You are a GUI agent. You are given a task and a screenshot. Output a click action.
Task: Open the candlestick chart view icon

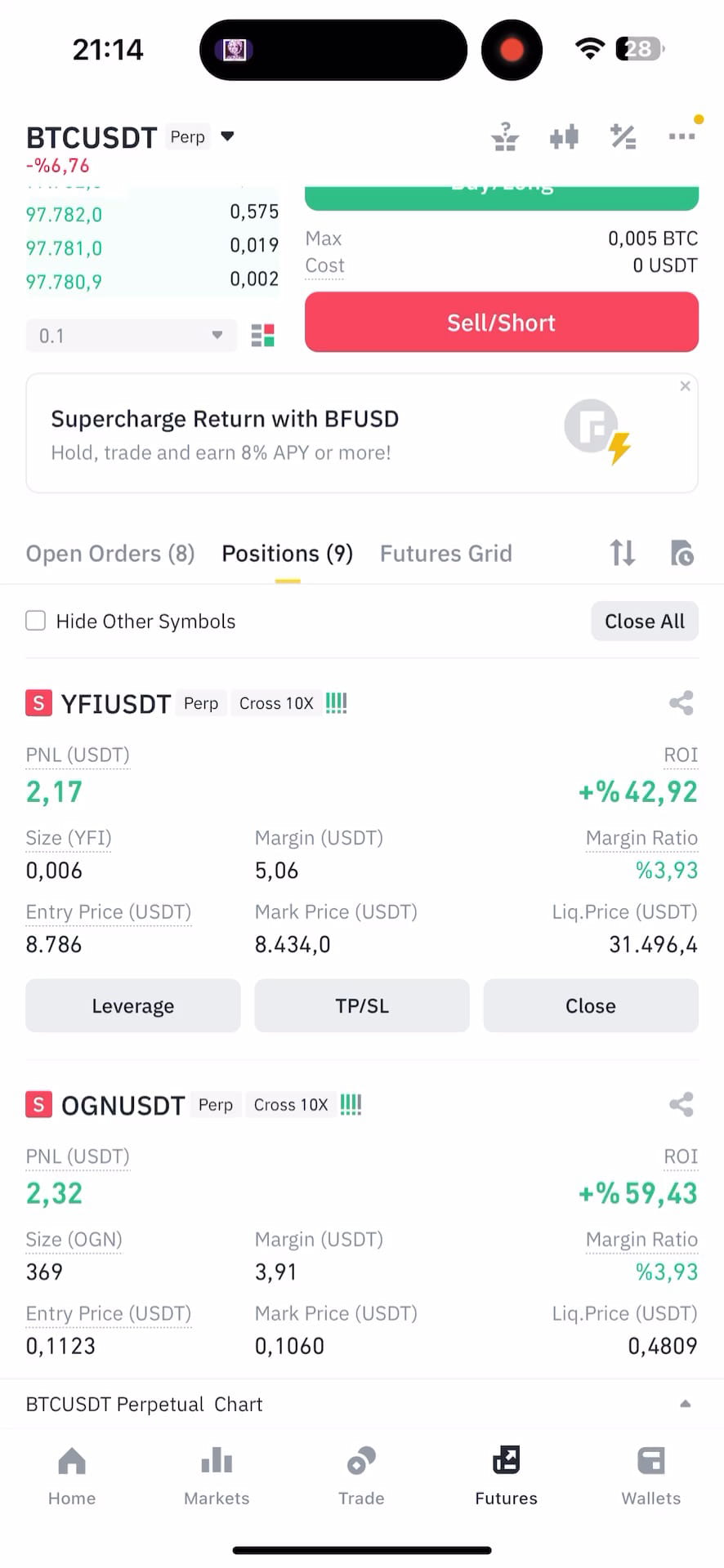(x=564, y=136)
